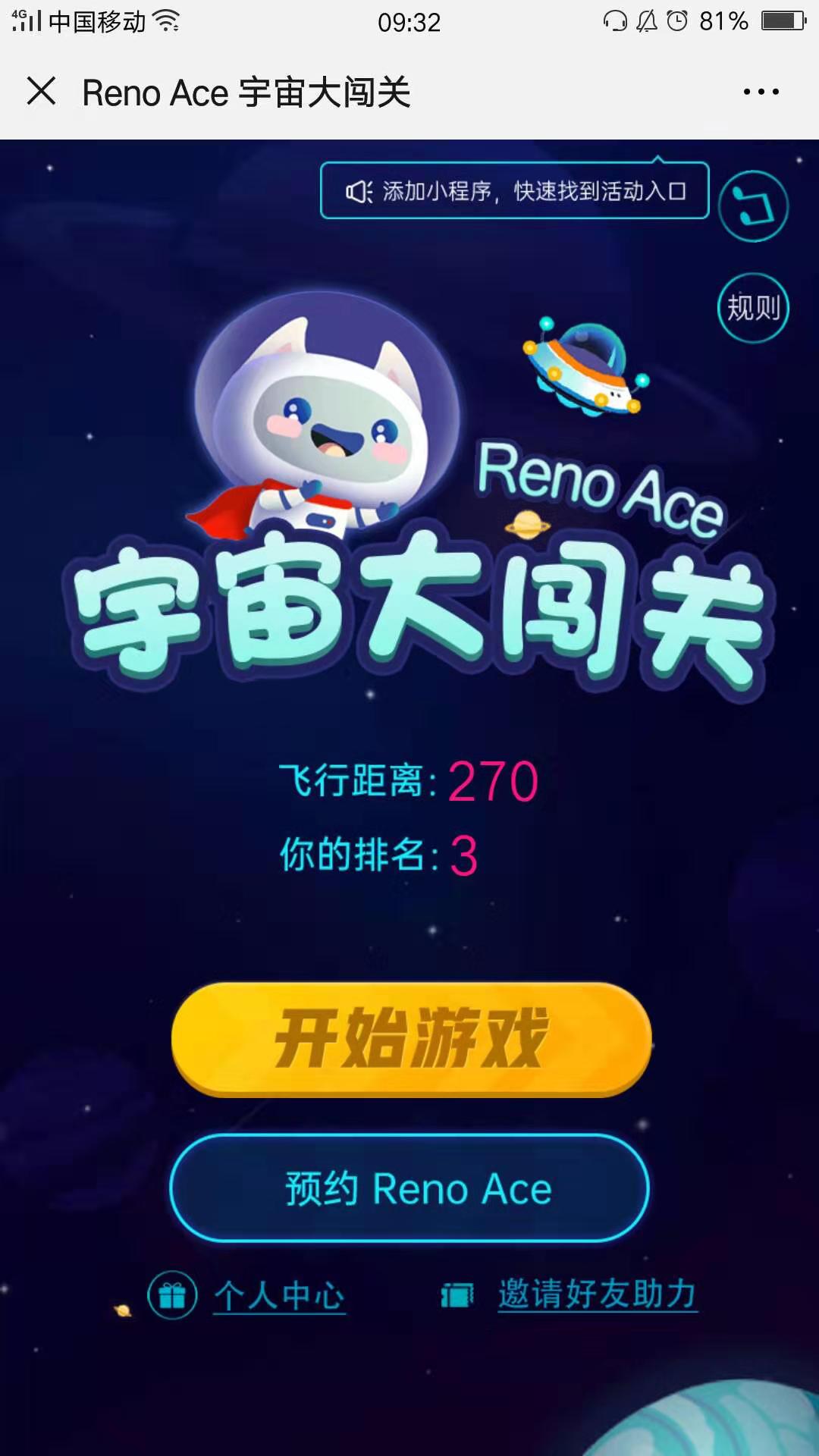Tap 邀请好友助力 invite friends link
Viewport: 819px width, 1456px height.
tap(597, 1294)
